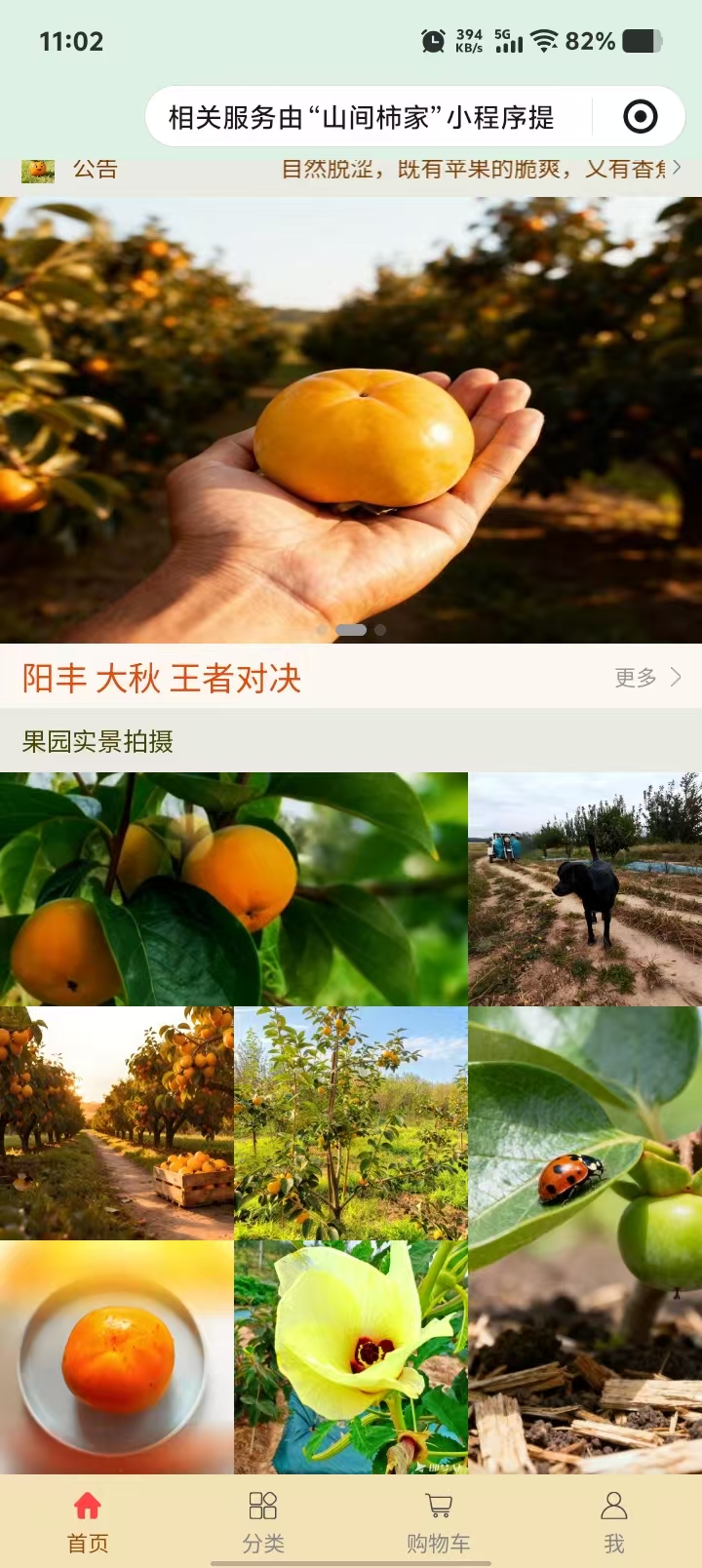Go to the 购物车 tab

[439, 1521]
